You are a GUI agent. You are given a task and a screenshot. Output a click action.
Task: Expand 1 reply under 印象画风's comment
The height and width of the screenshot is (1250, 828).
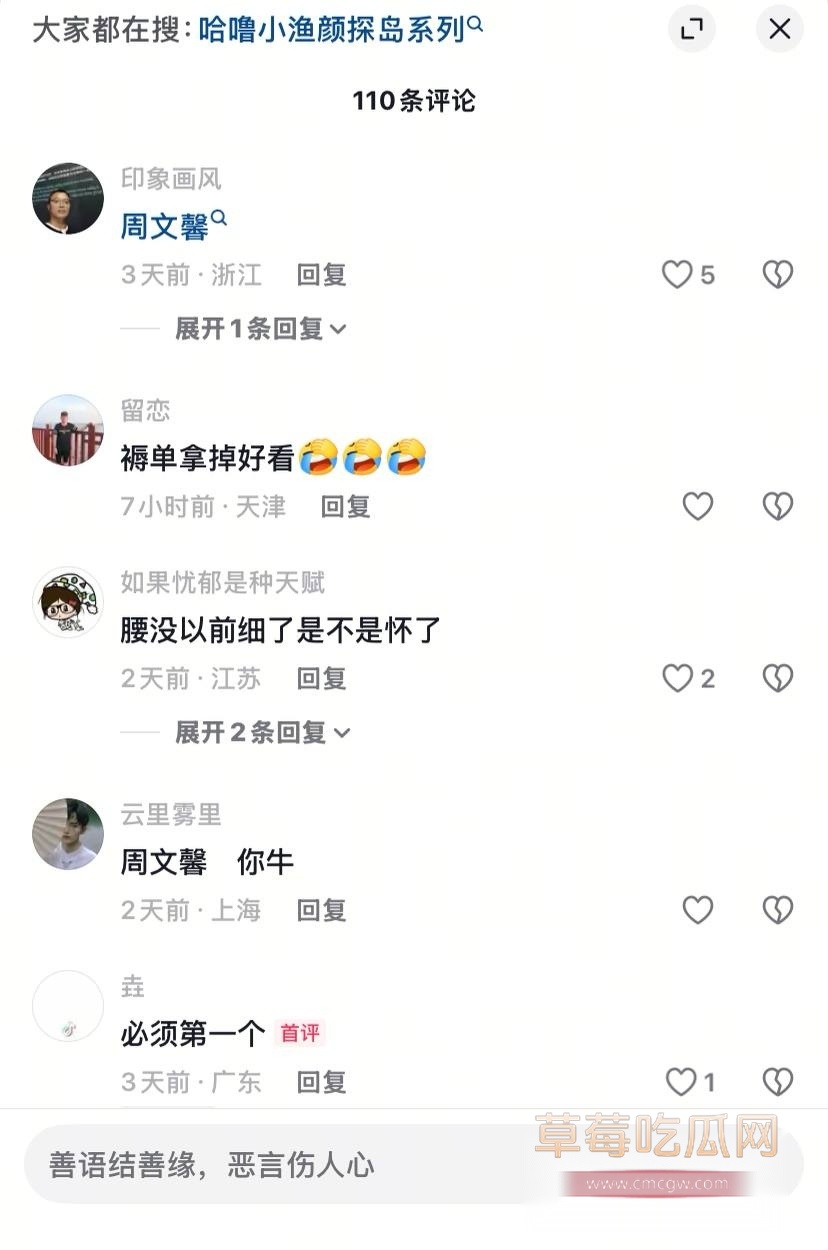tap(260, 329)
